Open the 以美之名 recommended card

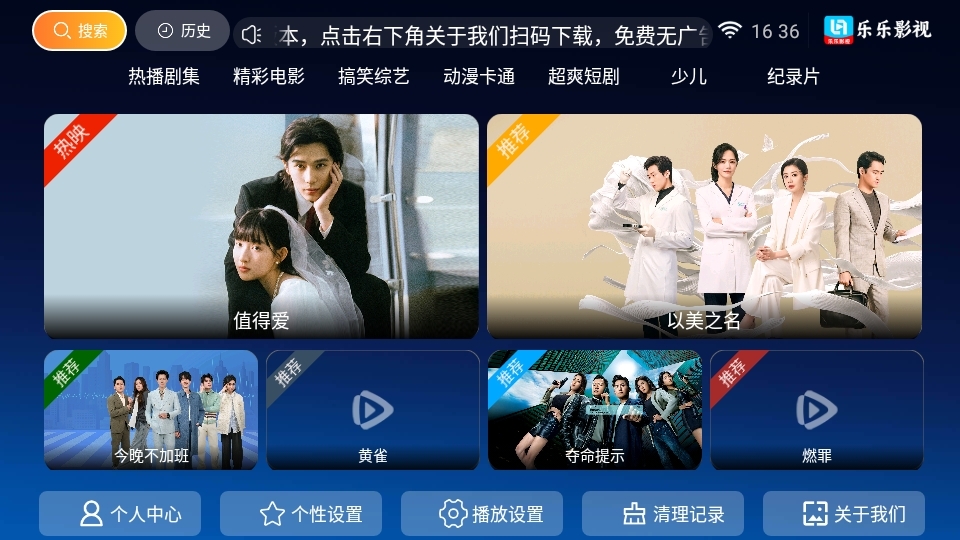[x=704, y=226]
